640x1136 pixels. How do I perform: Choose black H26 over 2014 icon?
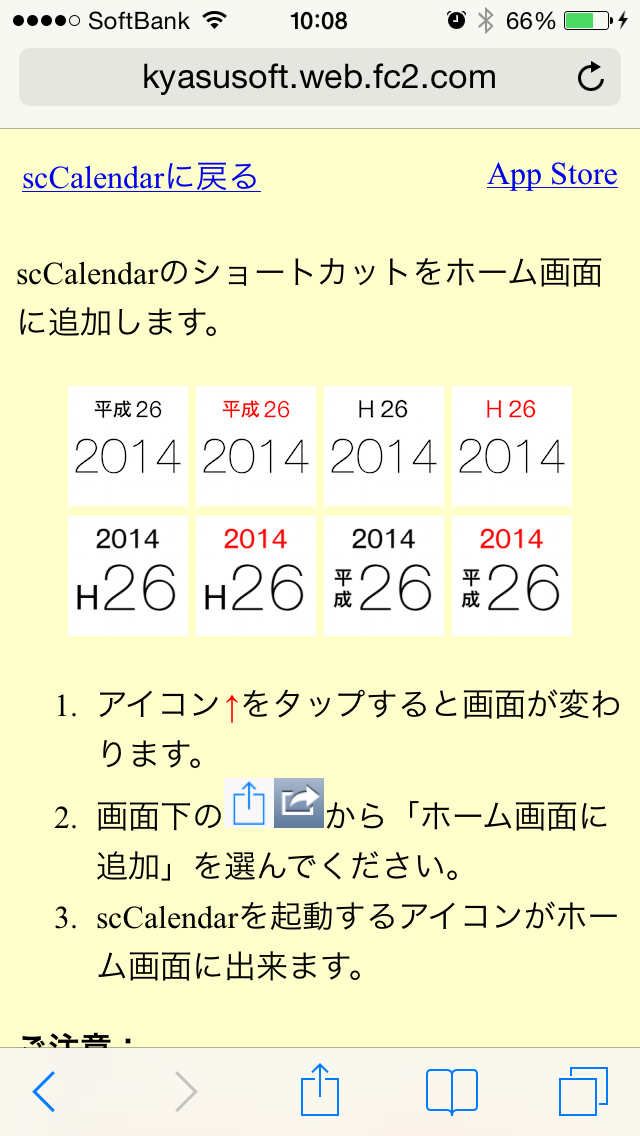click(383, 445)
